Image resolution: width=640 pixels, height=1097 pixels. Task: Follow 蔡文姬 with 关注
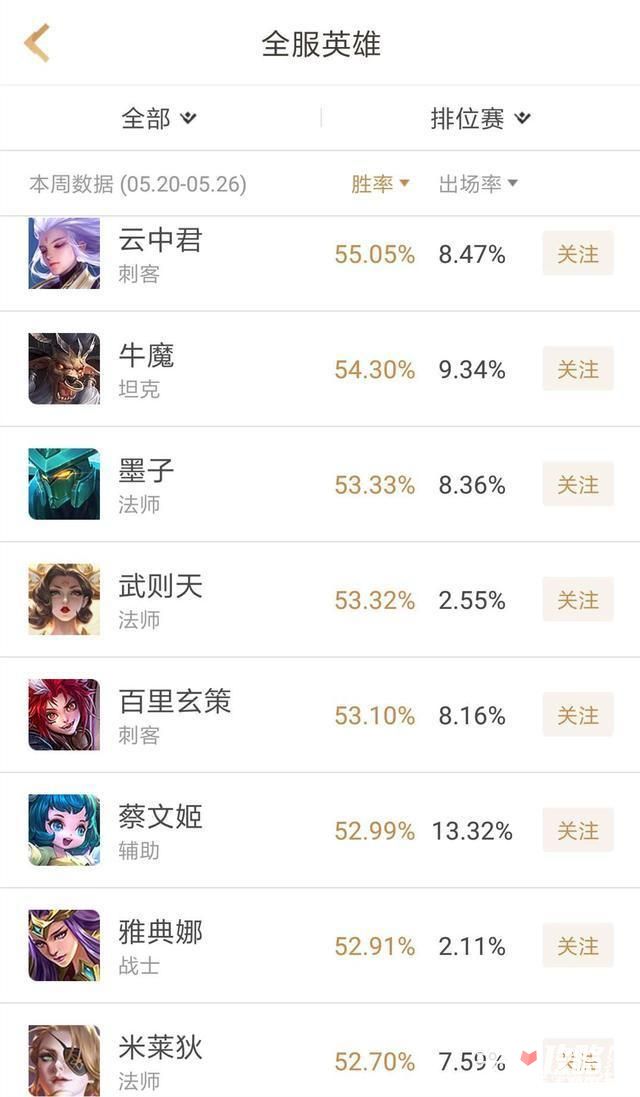pyautogui.click(x=578, y=830)
